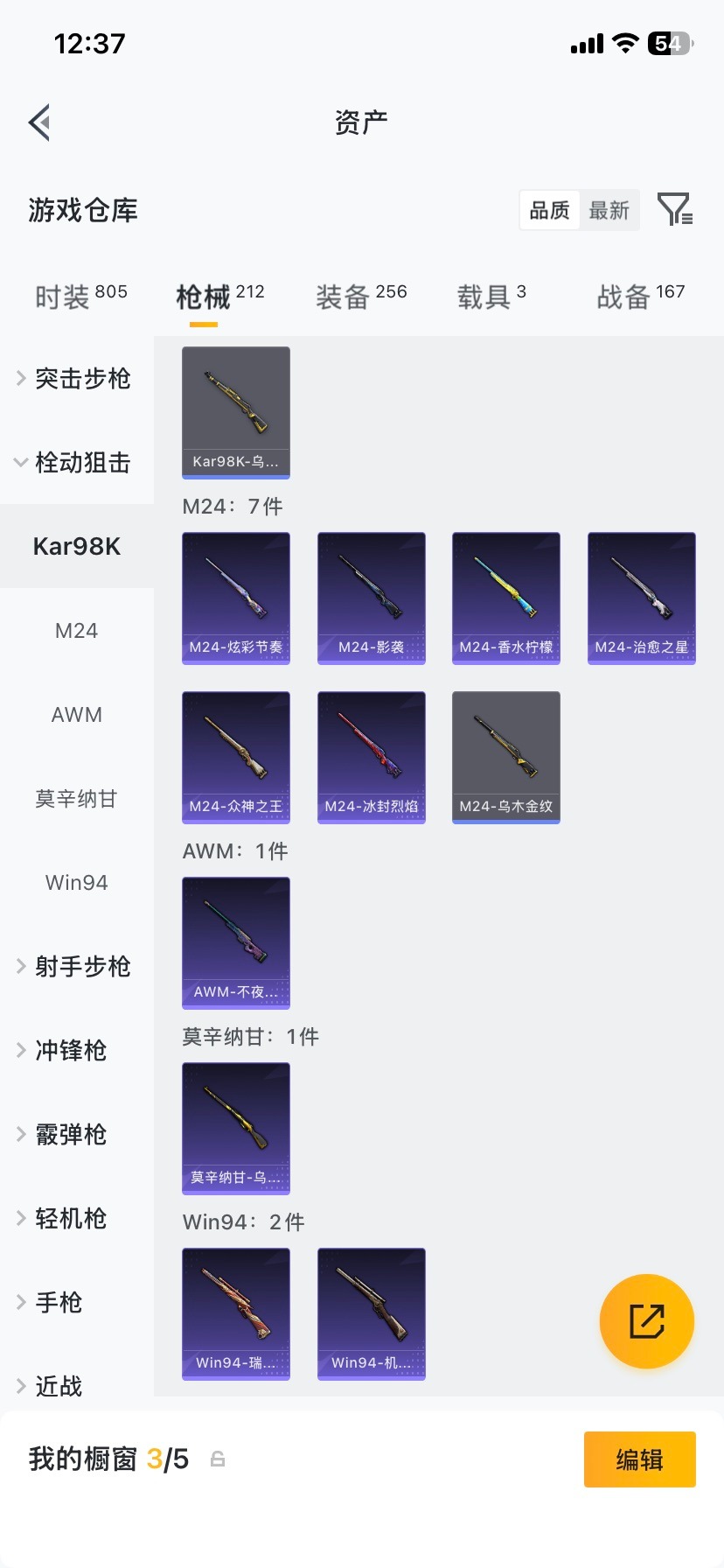Select the AWM-不夜 skin thumbnail
The image size is (724, 1568).
[x=235, y=943]
